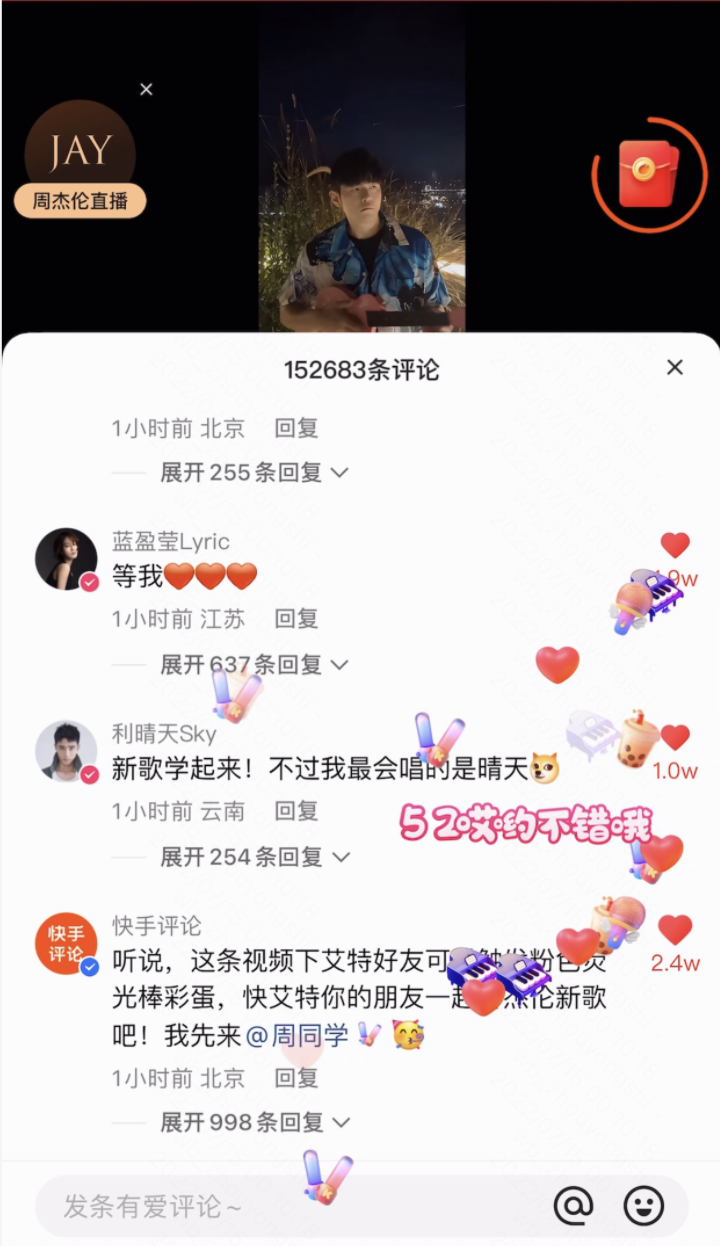Tap the 周杰伦直播 live badge

point(80,202)
